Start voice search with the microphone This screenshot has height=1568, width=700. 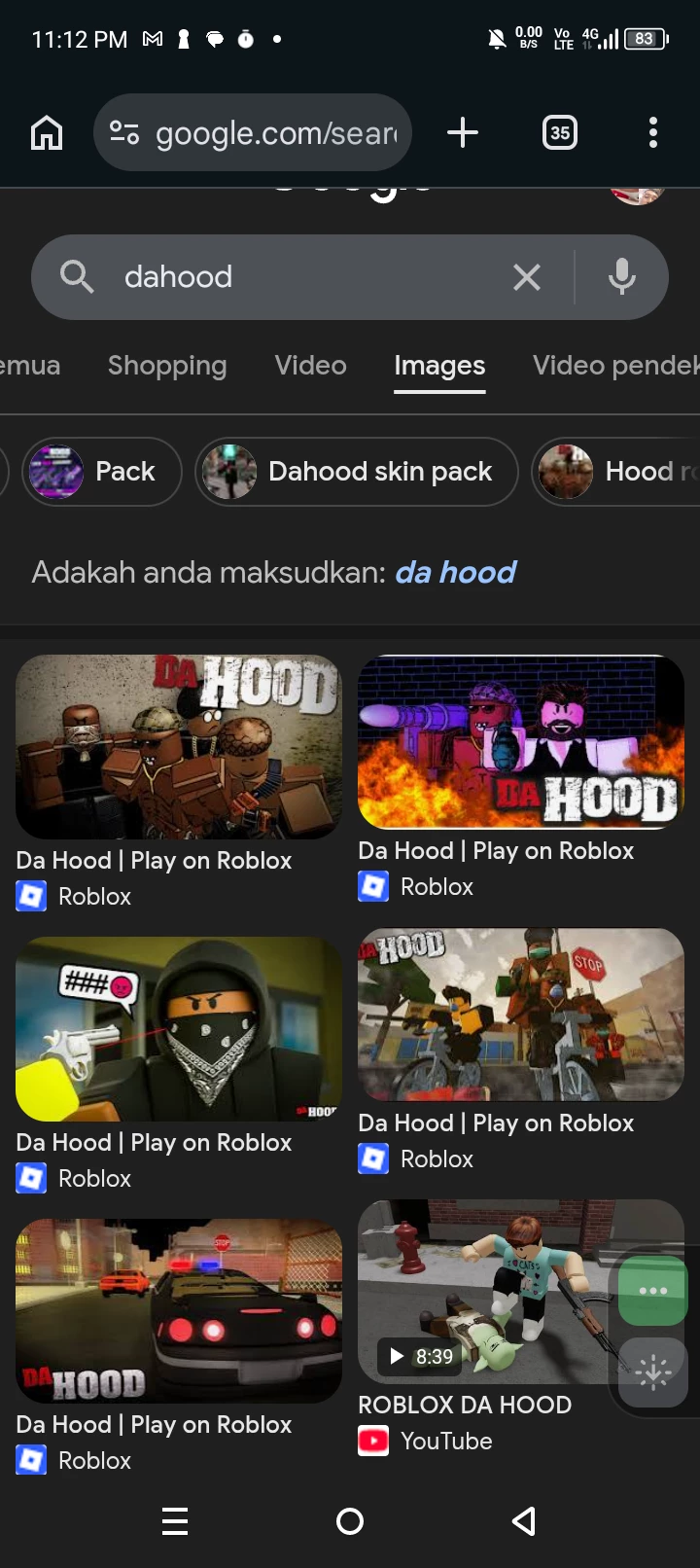point(621,277)
